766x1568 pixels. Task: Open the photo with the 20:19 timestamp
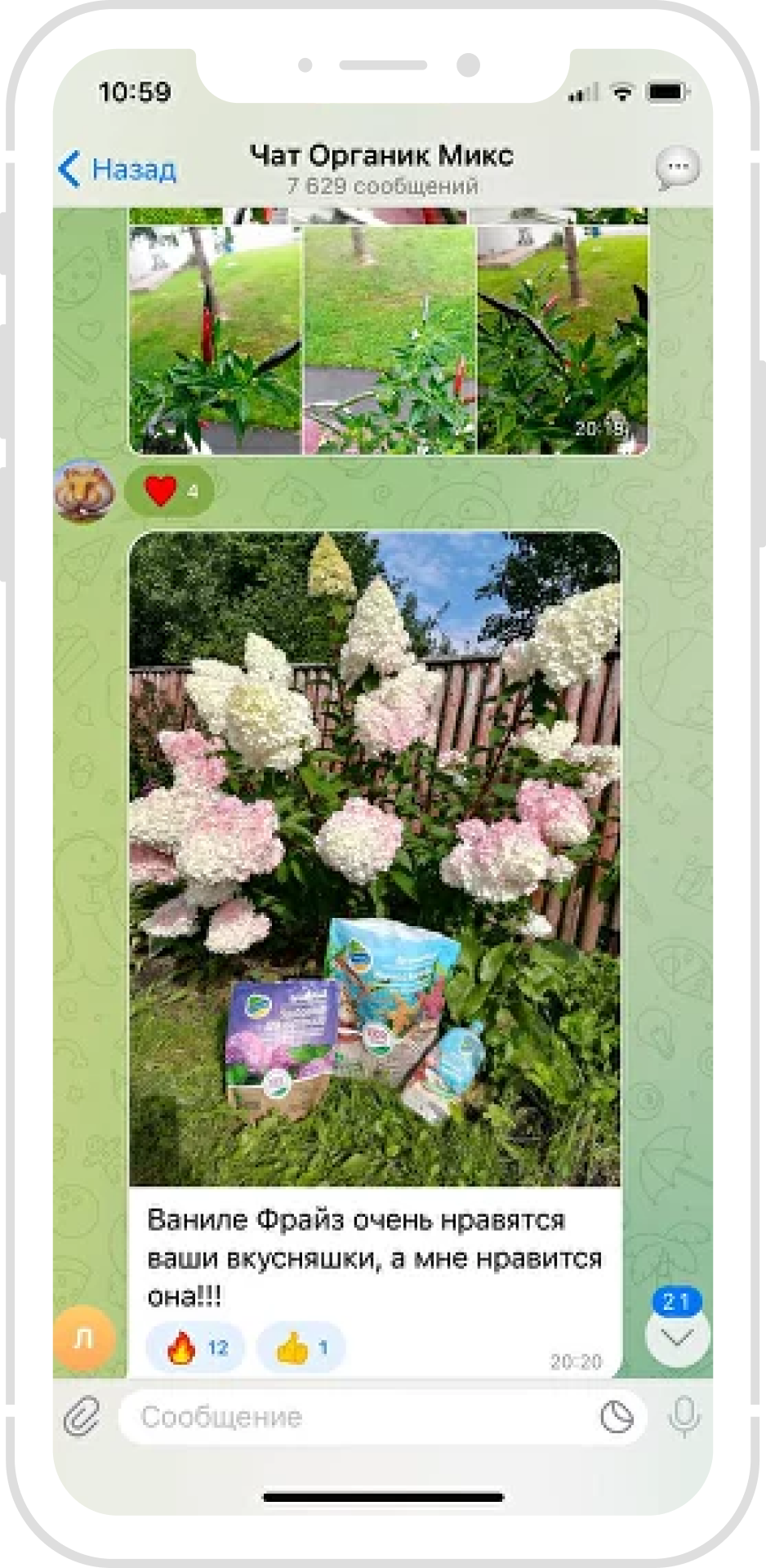[563, 340]
